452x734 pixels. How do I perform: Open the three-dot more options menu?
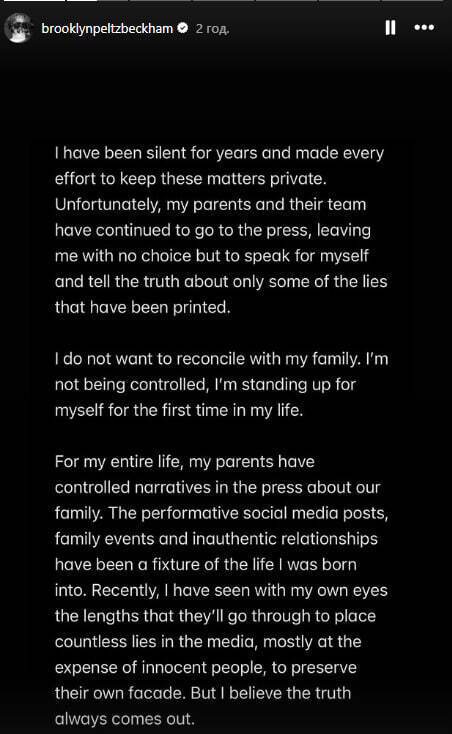tap(424, 28)
